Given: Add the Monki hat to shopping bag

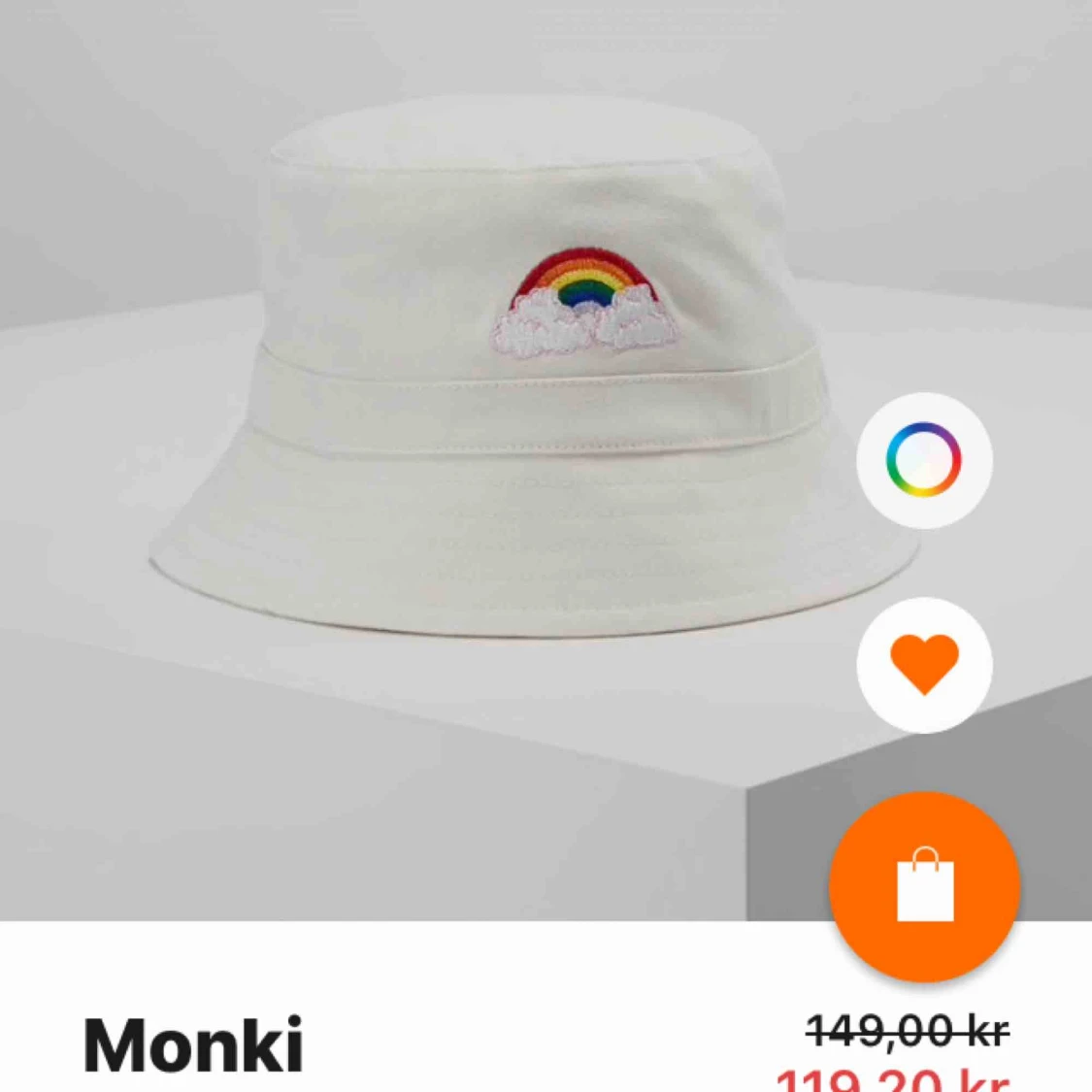Looking at the screenshot, I should point(924,885).
